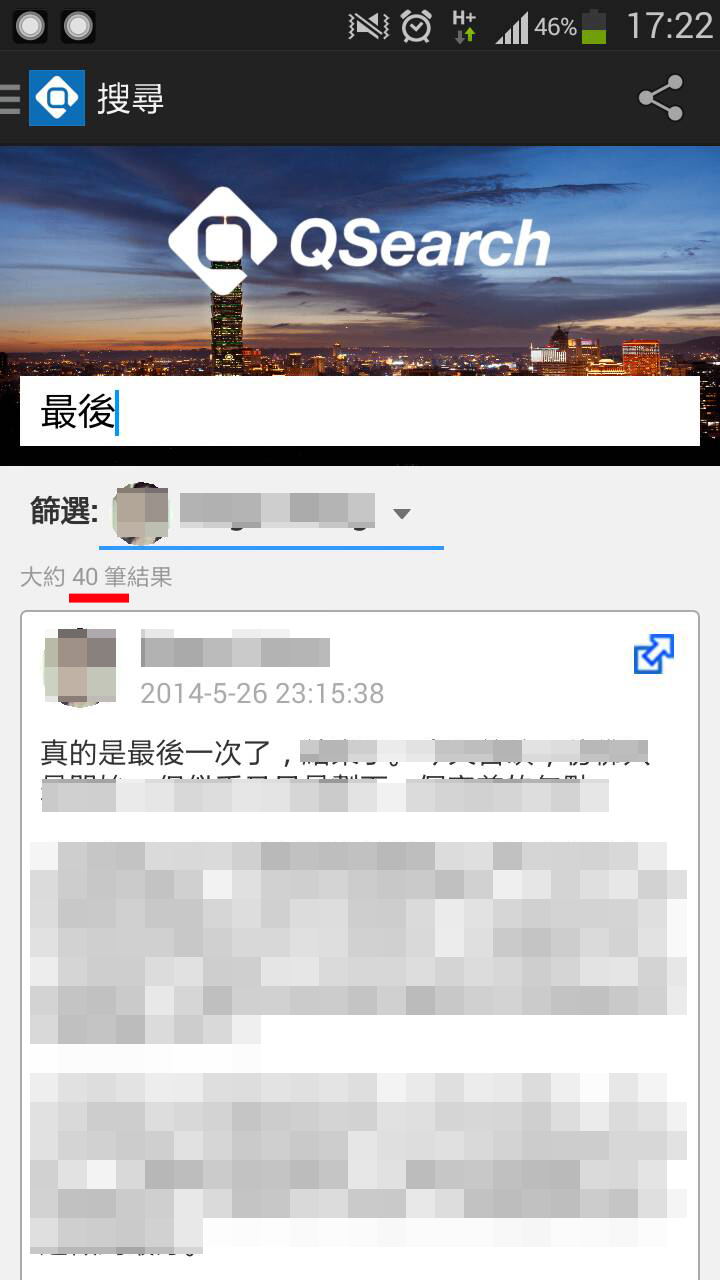Open the 2014-5-26 post externally
The height and width of the screenshot is (1280, 720).
pos(654,654)
